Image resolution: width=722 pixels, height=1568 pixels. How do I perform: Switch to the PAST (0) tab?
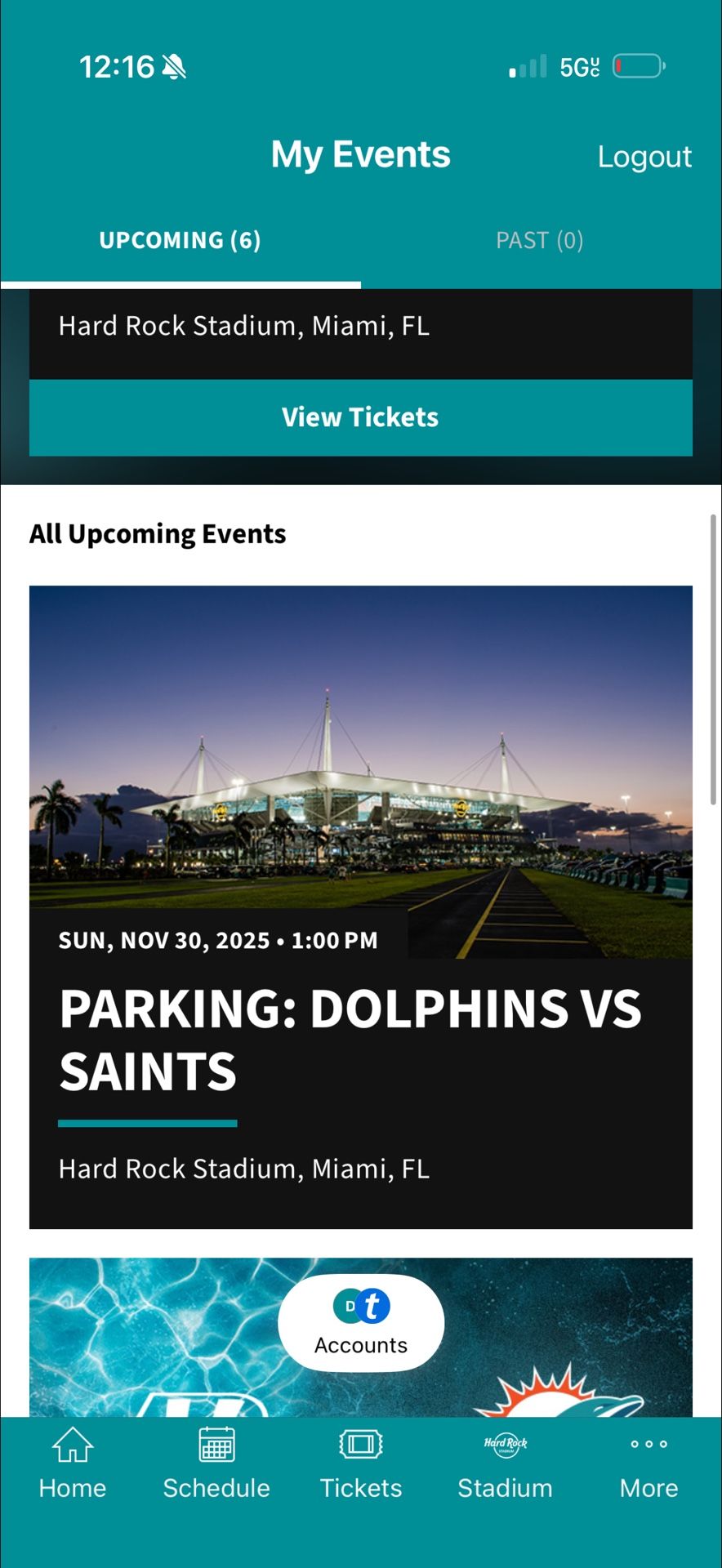pos(540,240)
